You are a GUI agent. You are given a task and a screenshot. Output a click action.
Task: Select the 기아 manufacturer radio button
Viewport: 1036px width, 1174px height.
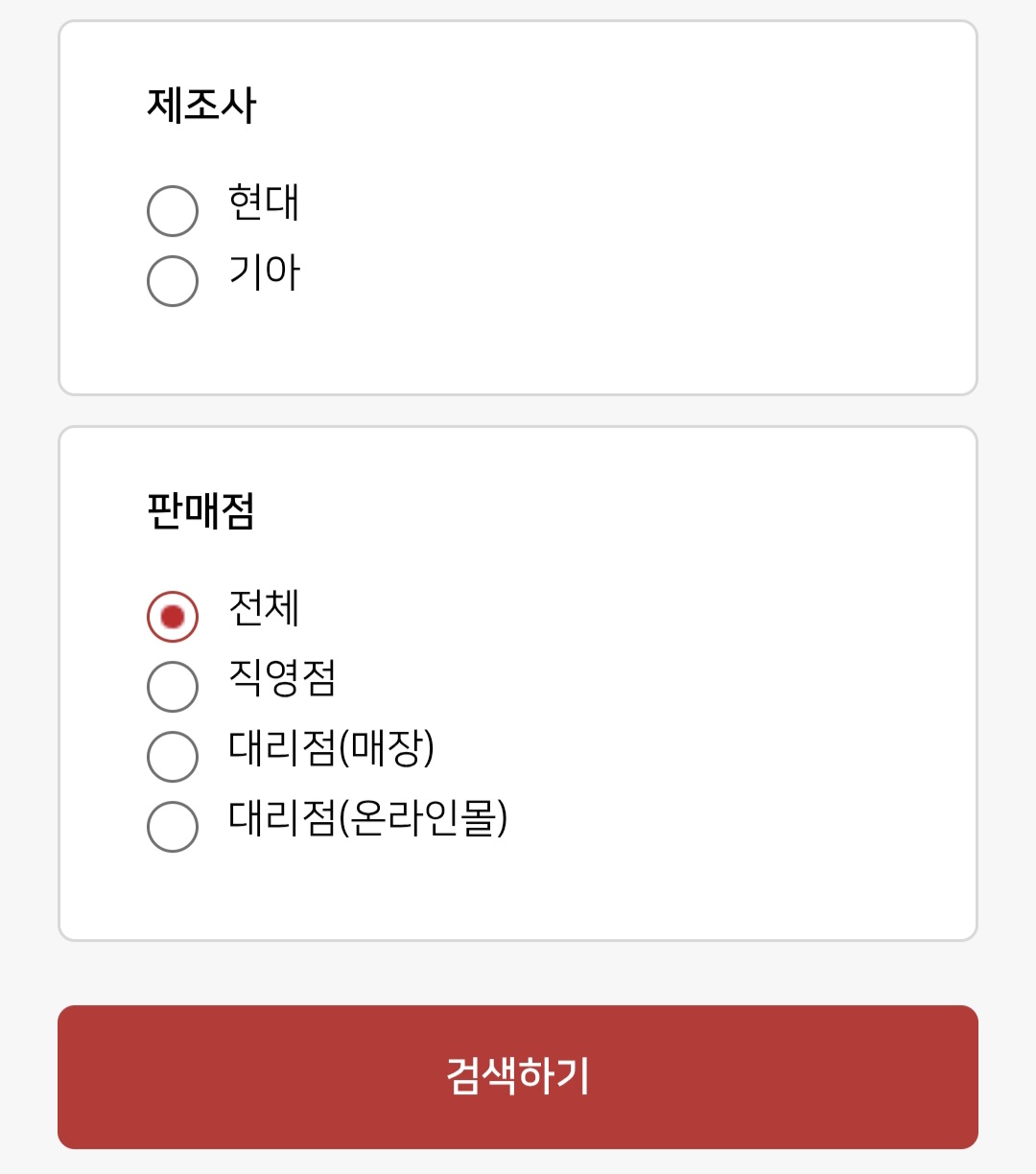pyautogui.click(x=173, y=279)
